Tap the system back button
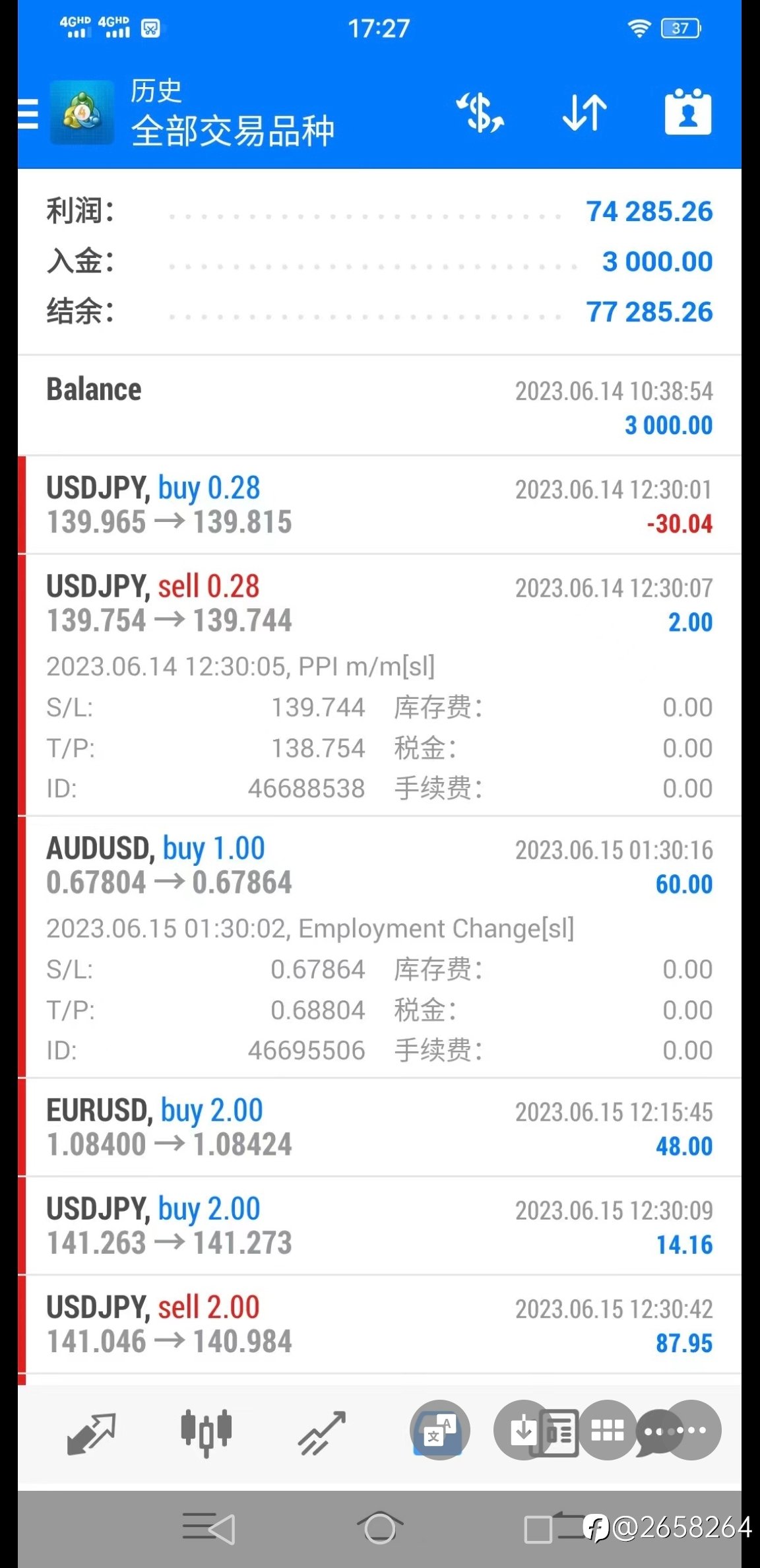760x1568 pixels. click(x=208, y=1528)
